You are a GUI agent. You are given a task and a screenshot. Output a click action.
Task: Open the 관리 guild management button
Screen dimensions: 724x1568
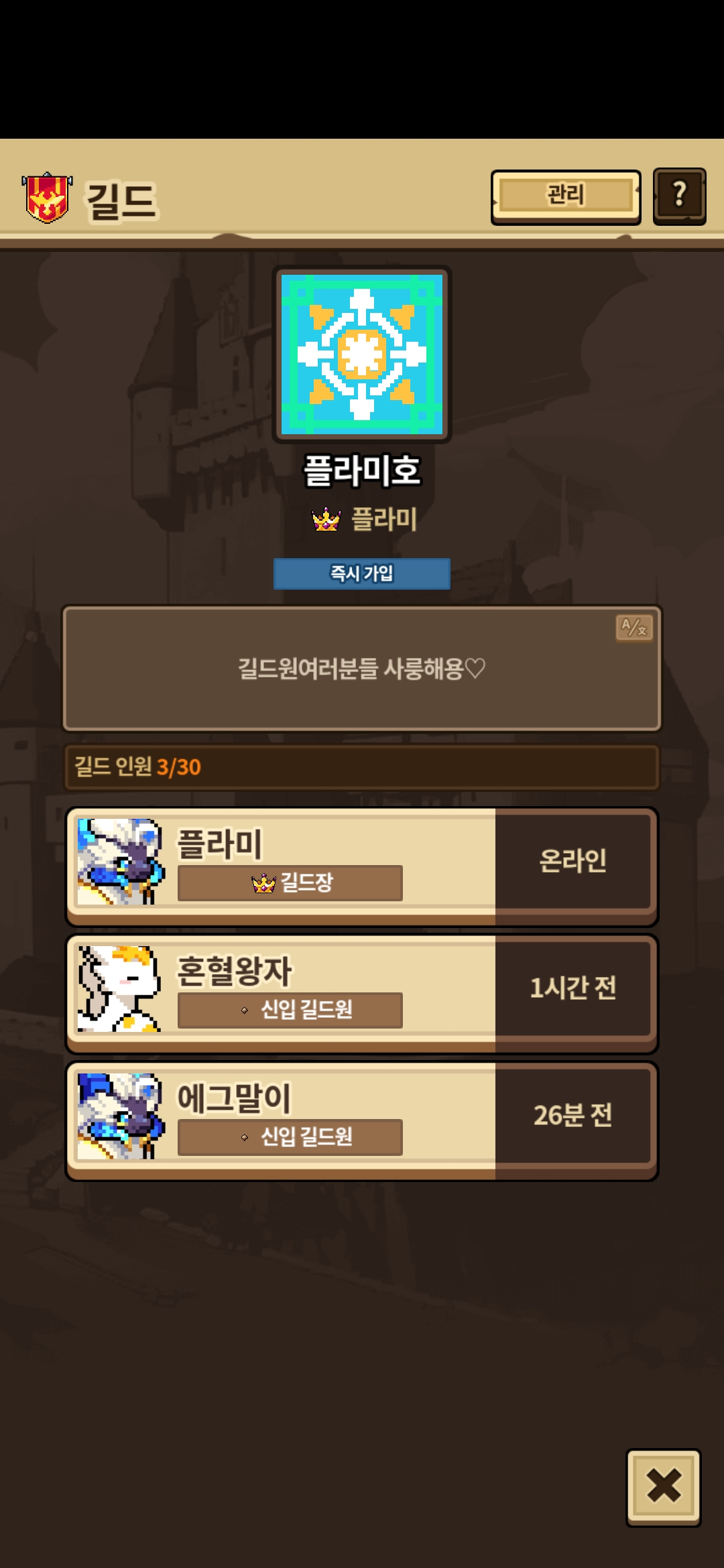tap(565, 196)
